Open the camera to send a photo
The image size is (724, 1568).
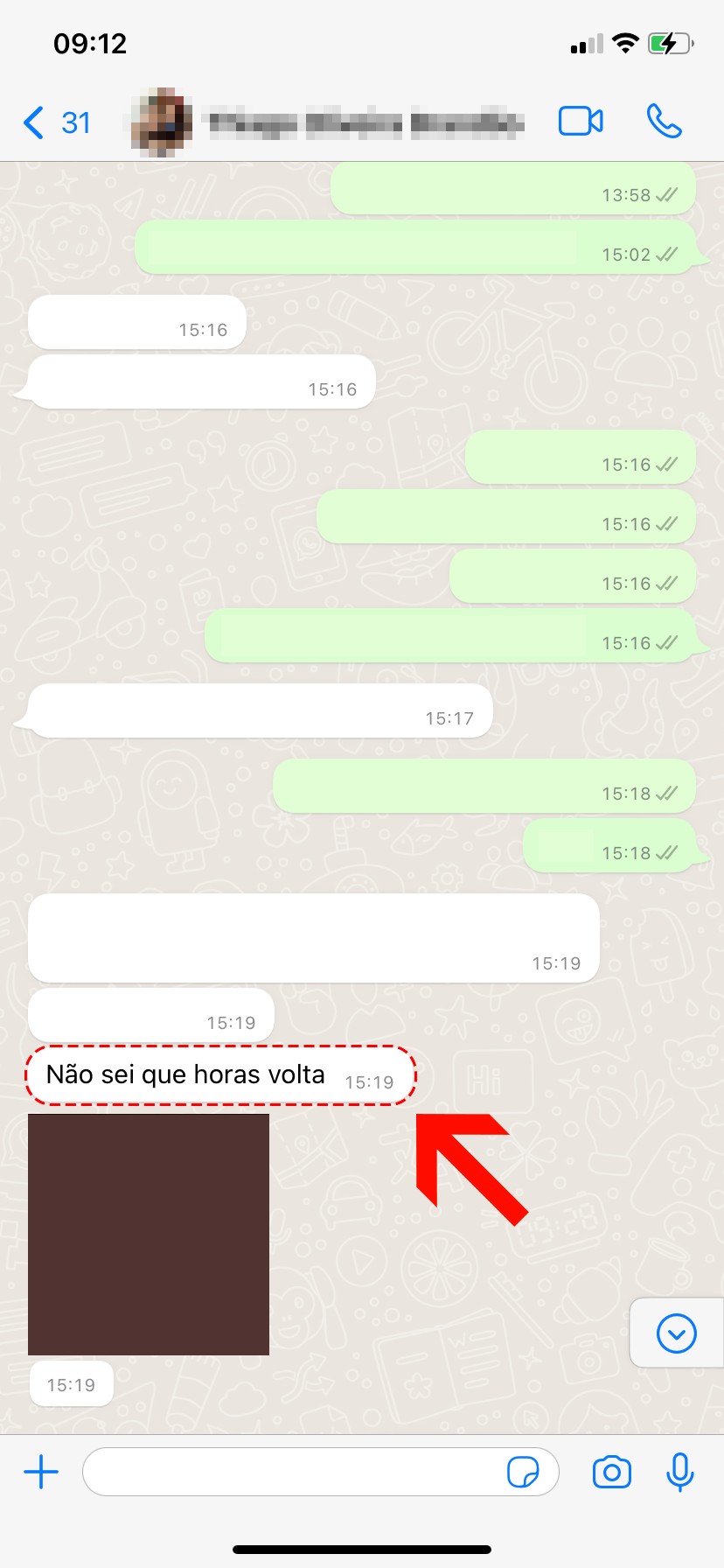tap(611, 1472)
